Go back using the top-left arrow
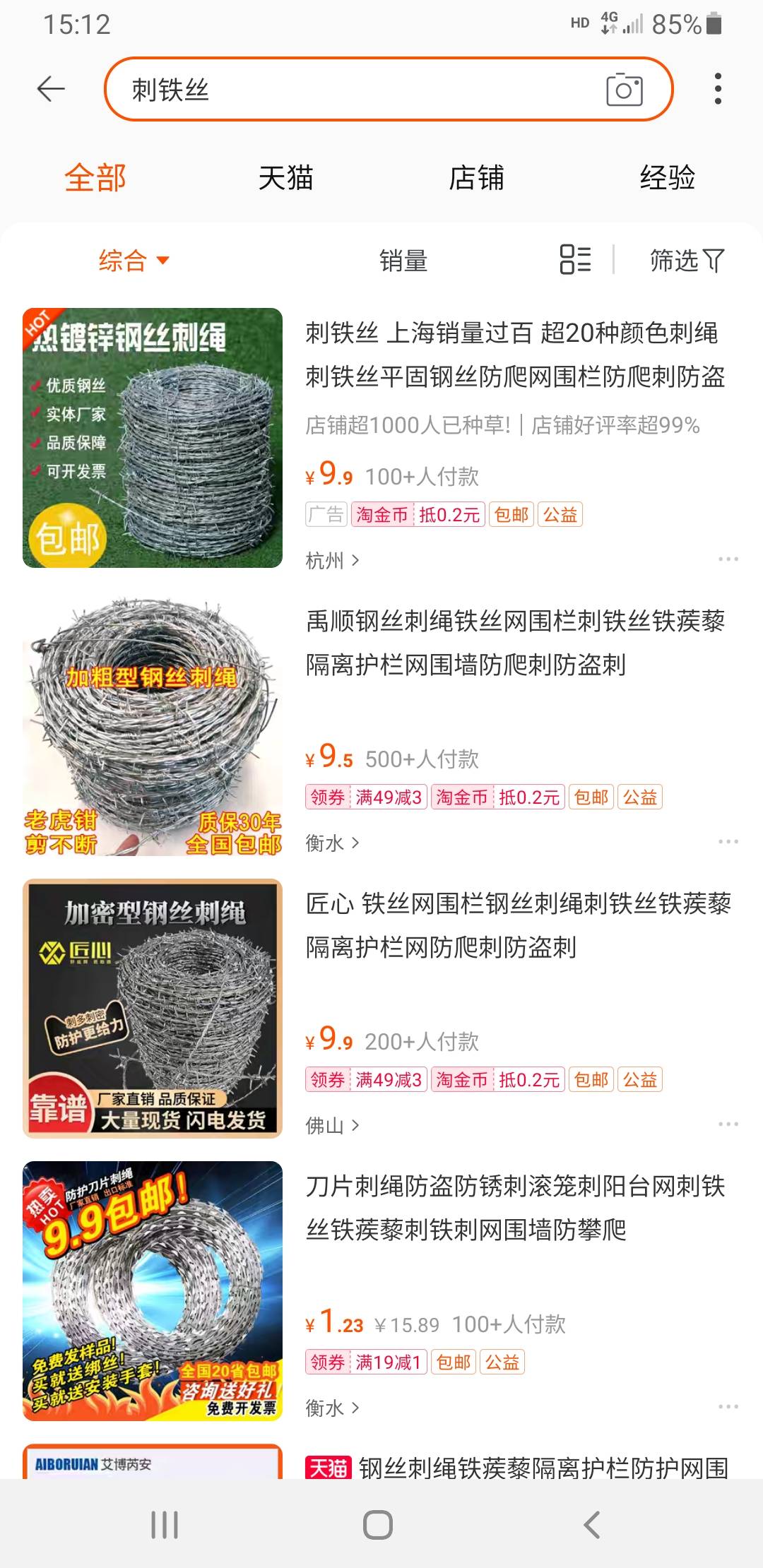The width and height of the screenshot is (763, 1568). click(51, 89)
